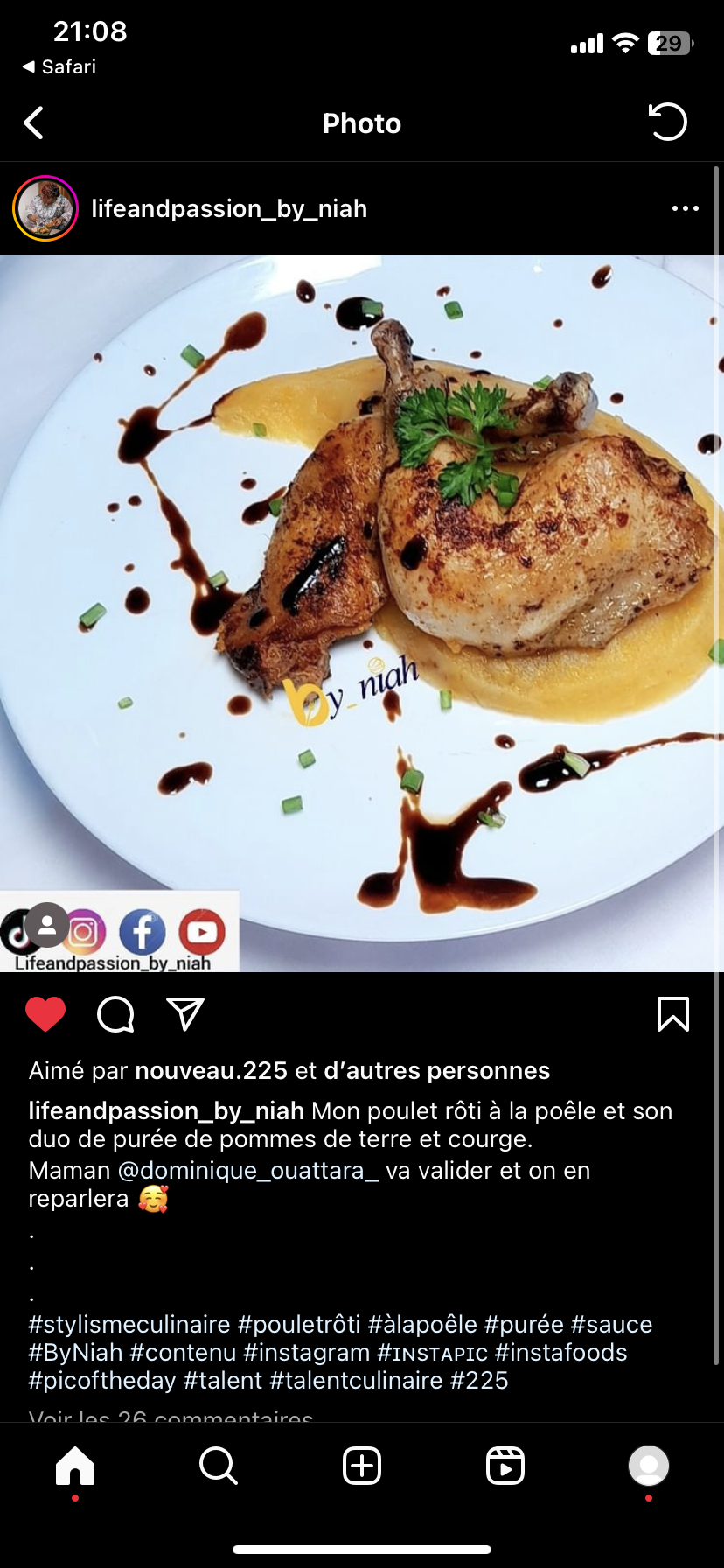Switch to the Home tab
Viewport: 724px width, 1568px height.
(x=75, y=1465)
